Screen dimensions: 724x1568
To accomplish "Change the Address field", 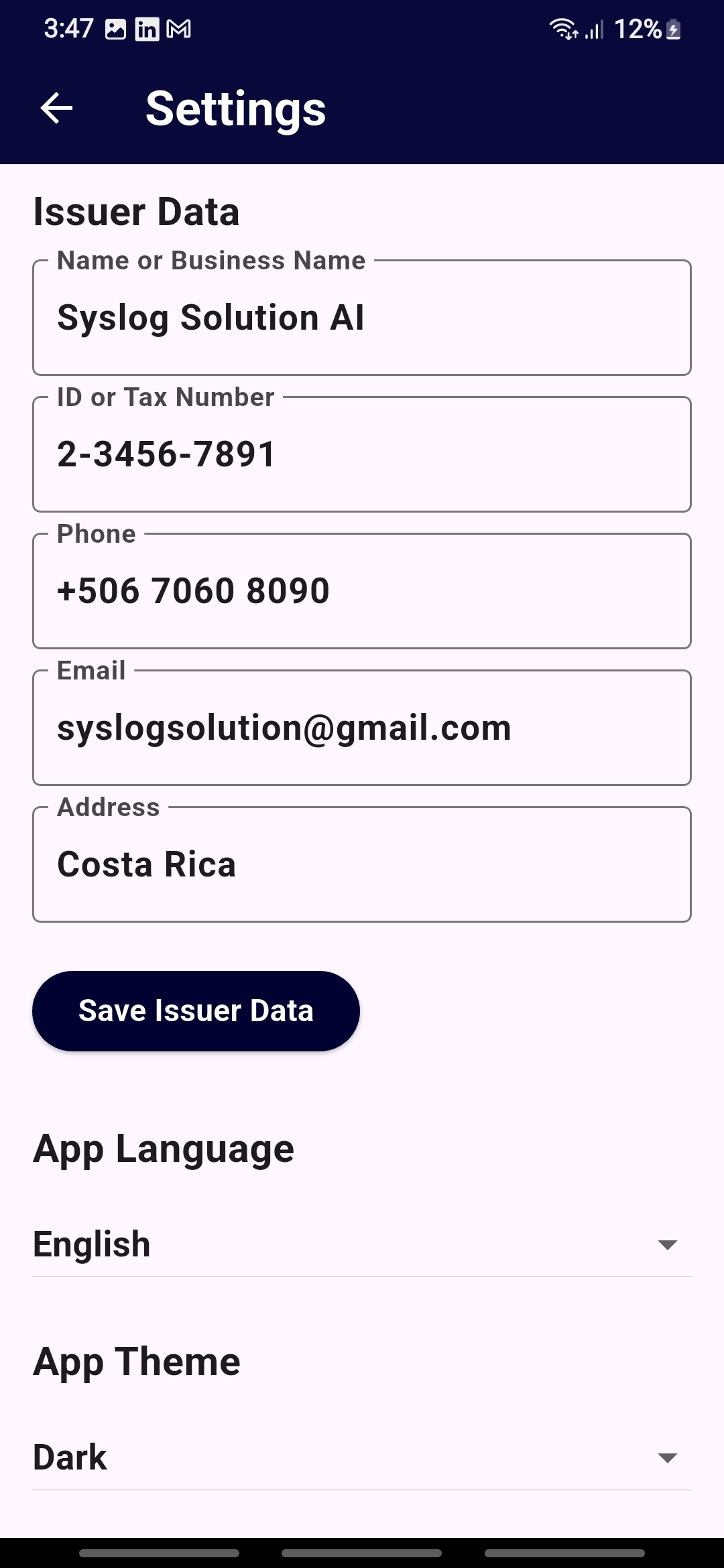I will tap(362, 864).
